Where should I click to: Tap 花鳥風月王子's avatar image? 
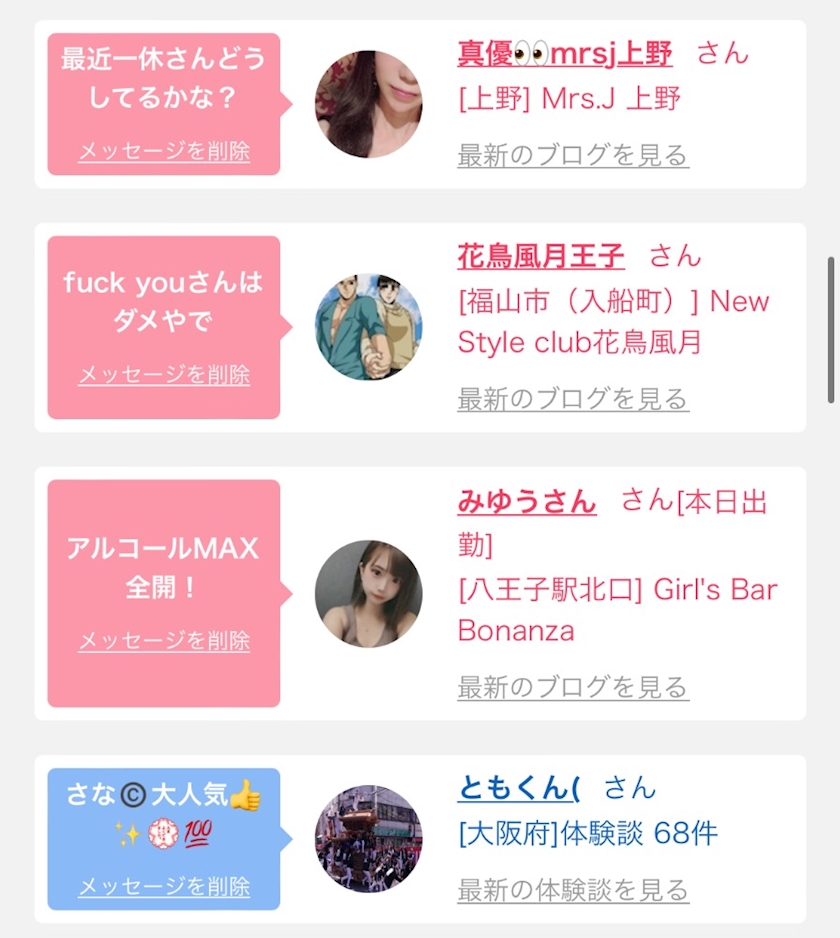[368, 327]
